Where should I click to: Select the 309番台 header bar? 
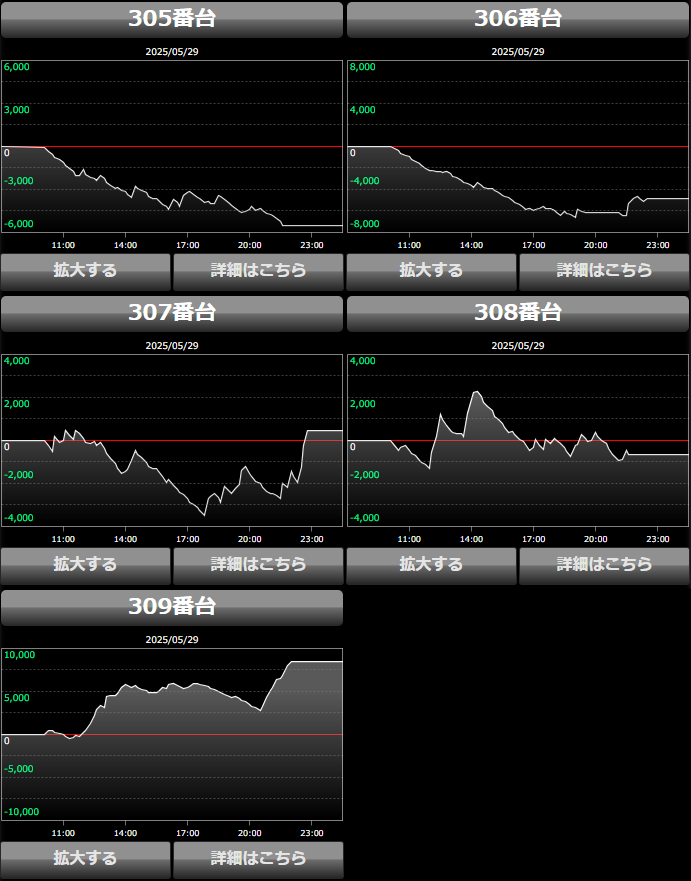pyautogui.click(x=172, y=607)
